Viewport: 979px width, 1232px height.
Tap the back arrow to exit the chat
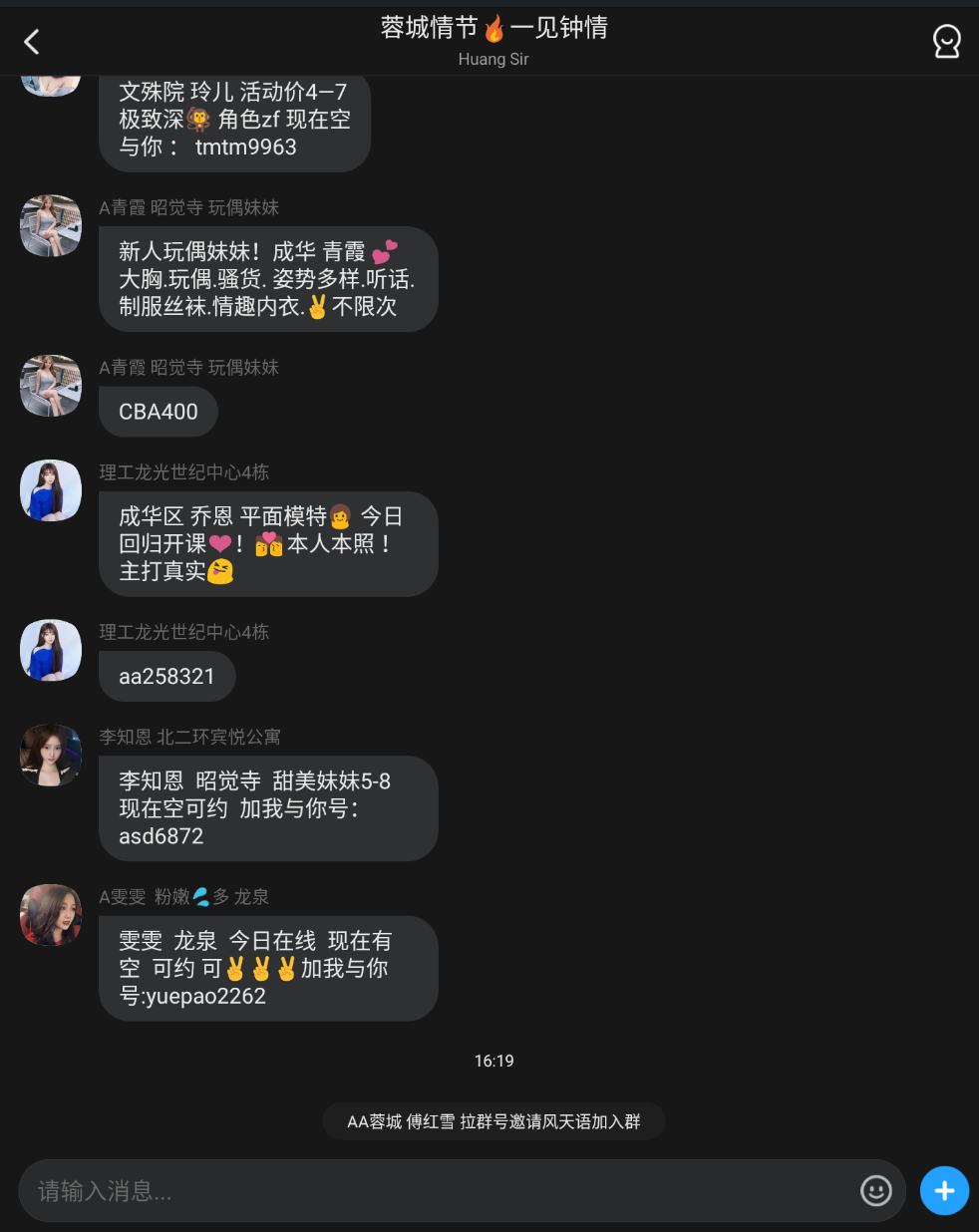click(30, 41)
